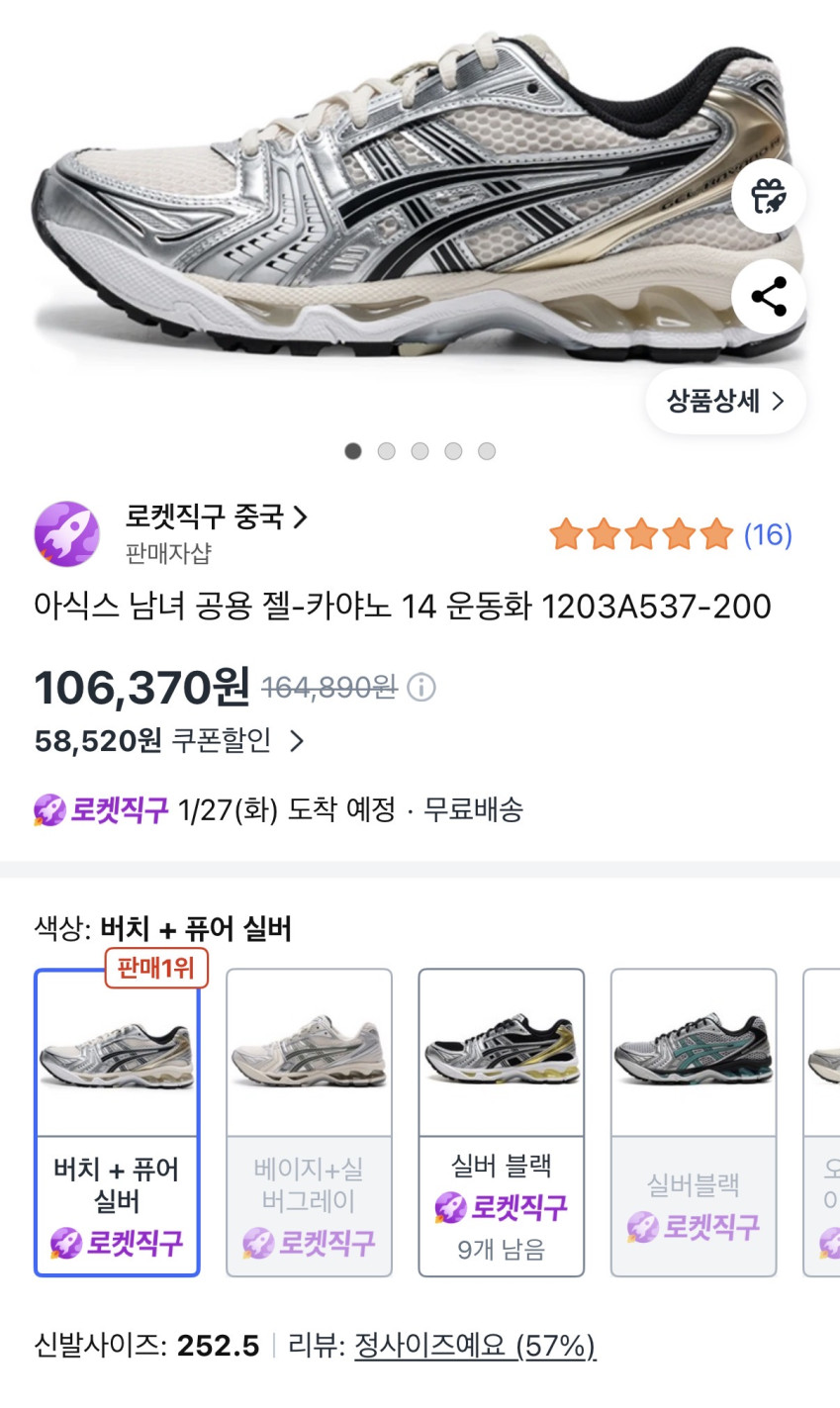Share this ASICS product
This screenshot has width=840, height=1408.
click(x=769, y=297)
